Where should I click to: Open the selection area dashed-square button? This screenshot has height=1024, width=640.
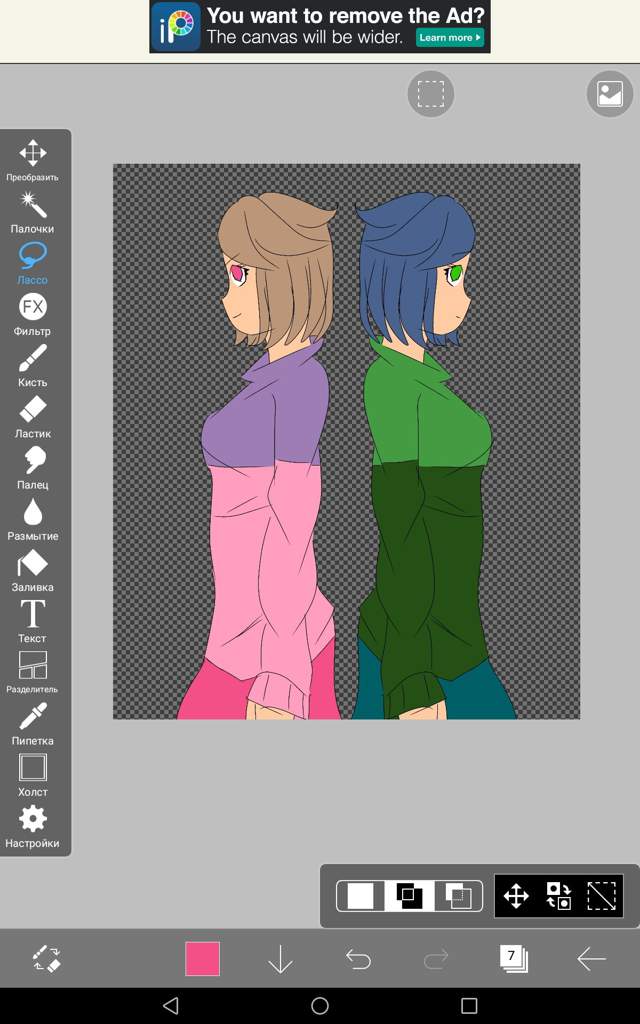point(431,94)
